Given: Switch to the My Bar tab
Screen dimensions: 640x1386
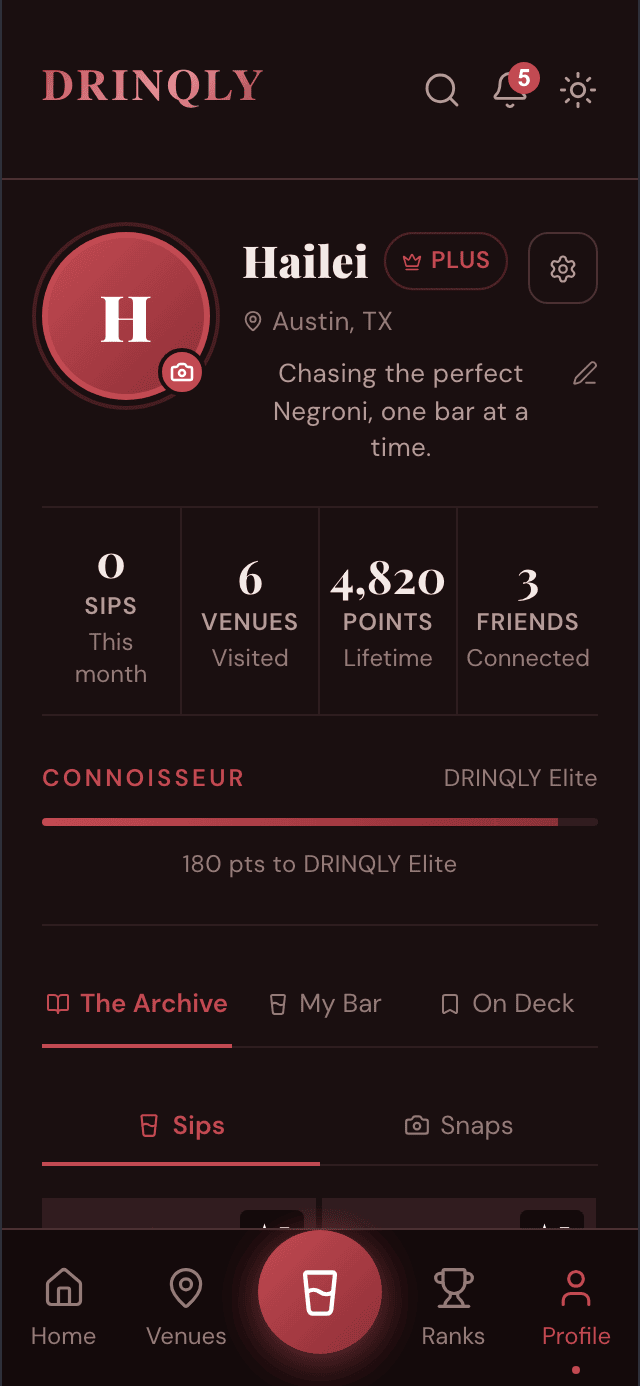Looking at the screenshot, I should (x=326, y=1004).
